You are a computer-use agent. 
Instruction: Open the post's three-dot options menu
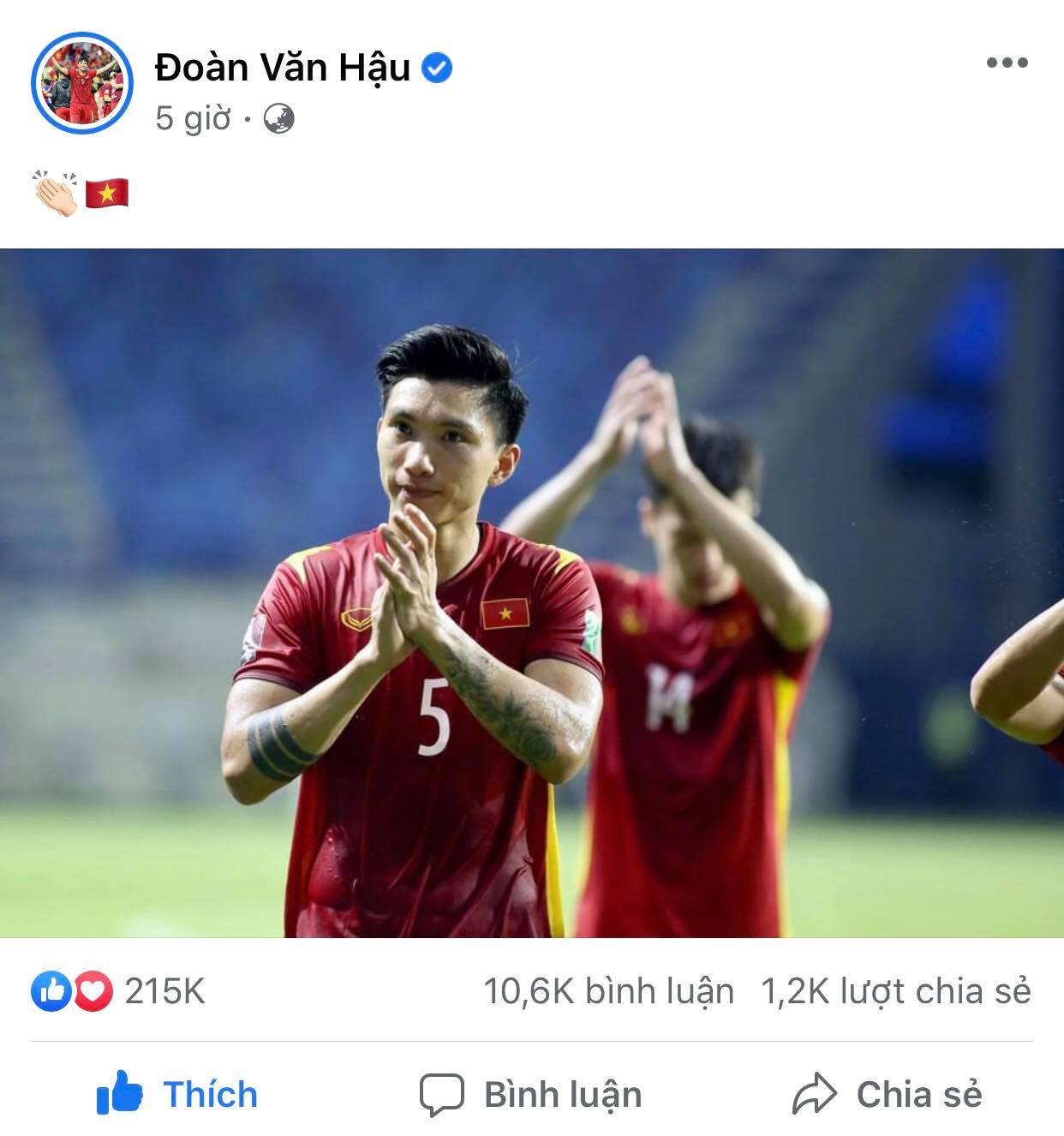[x=1007, y=63]
